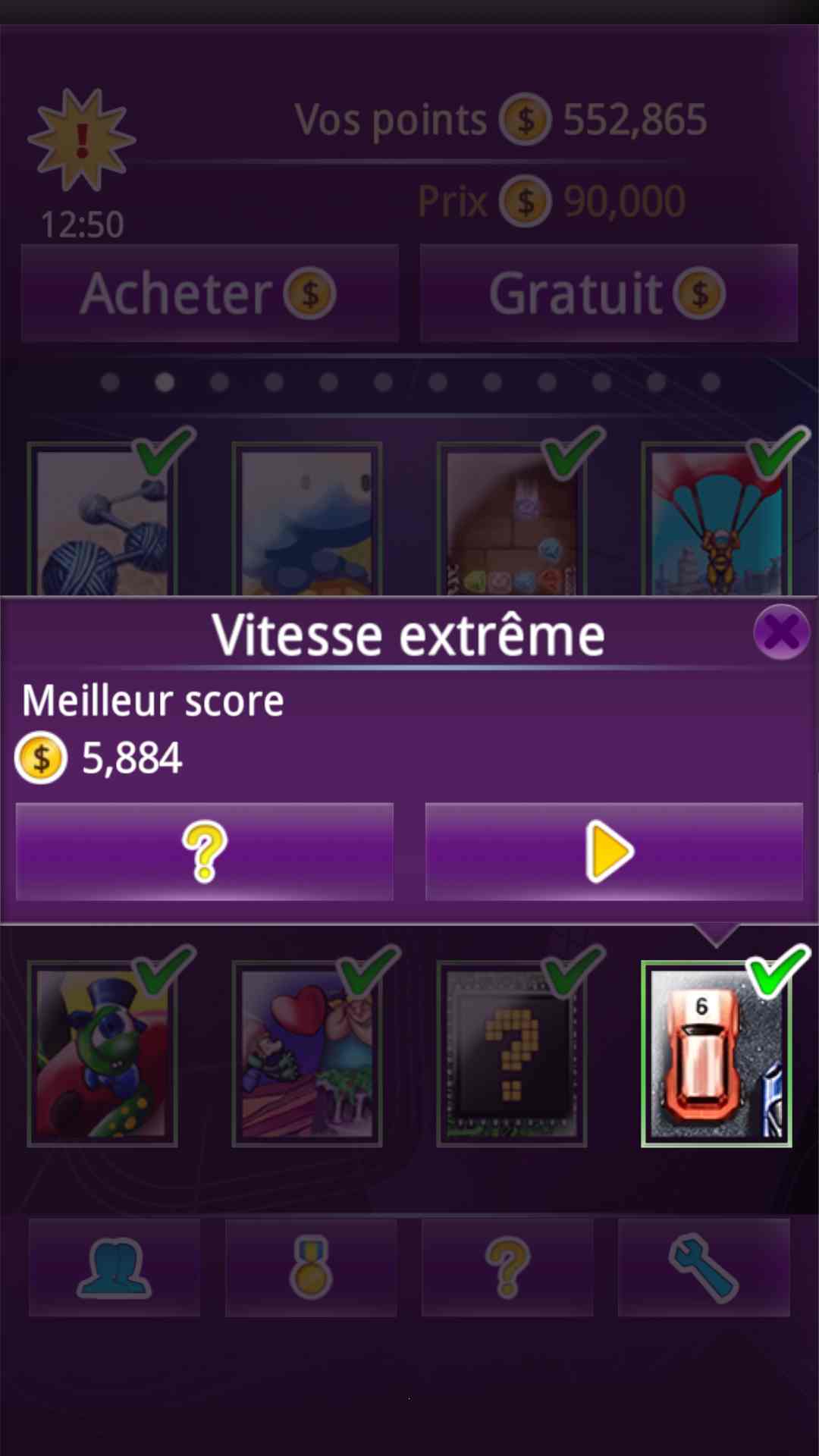Select the pixel question mark game tile

coord(512,1054)
